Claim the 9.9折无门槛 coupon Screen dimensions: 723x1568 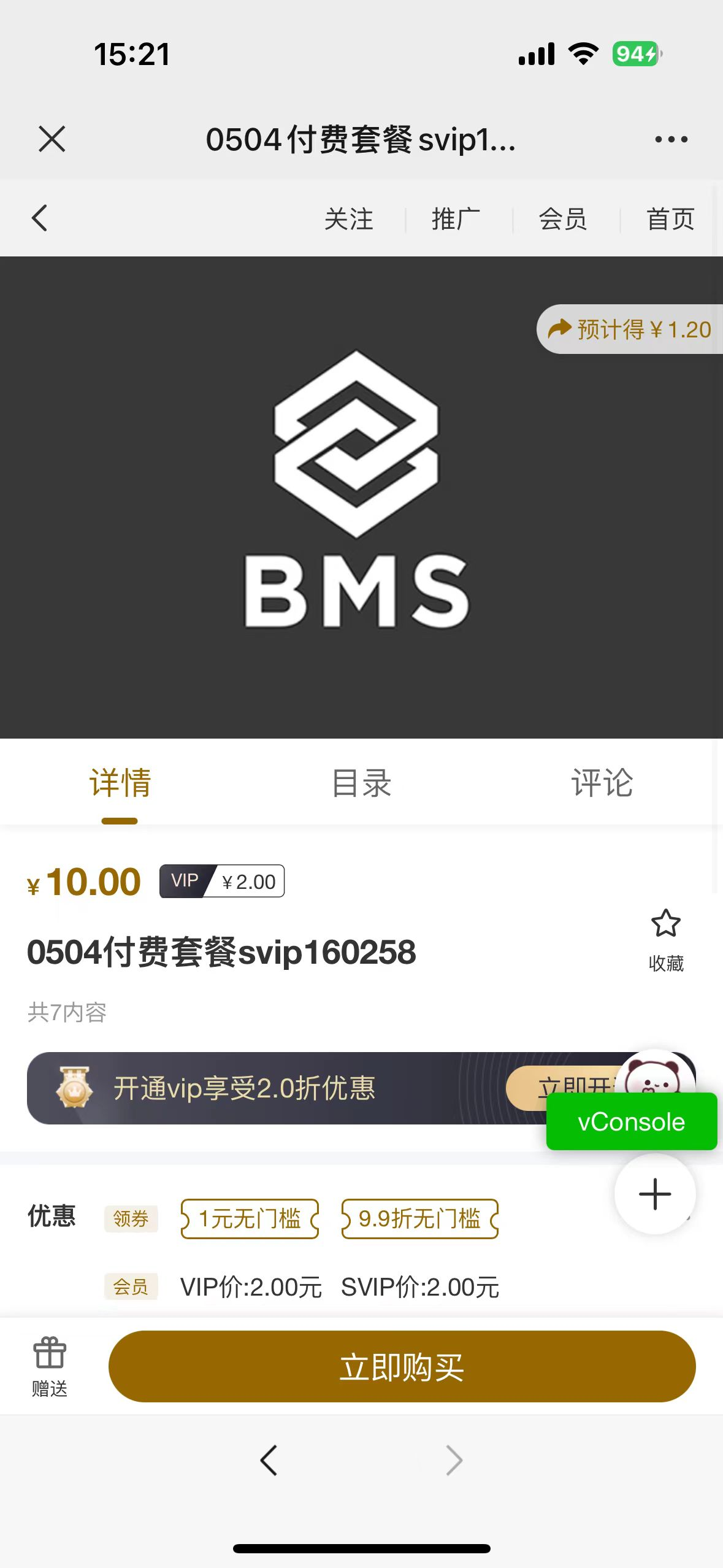(419, 1219)
